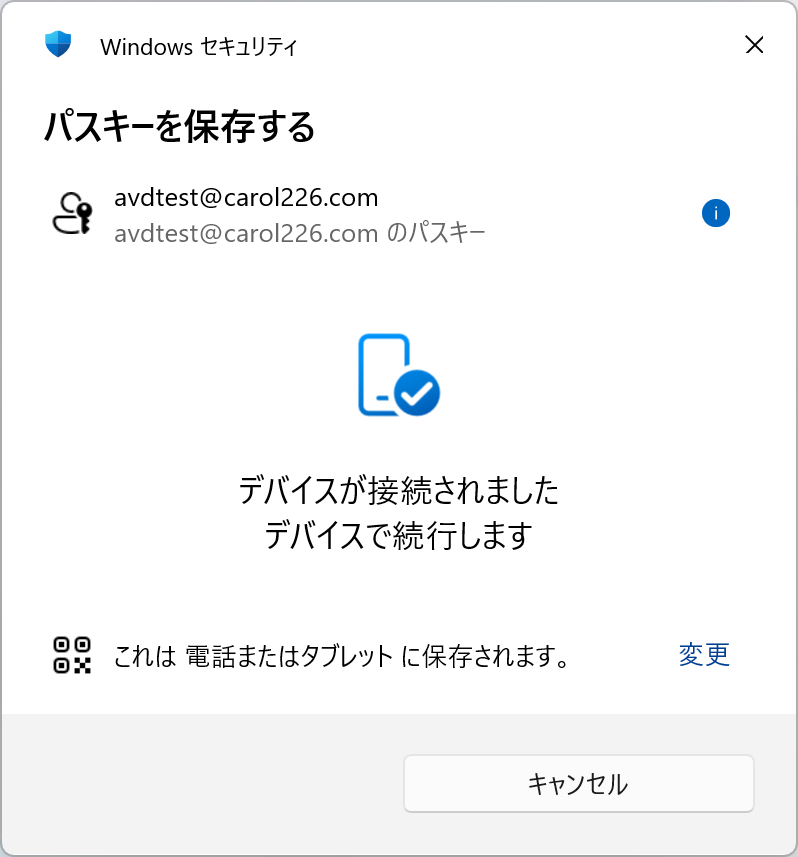Open the passkey info icon

pyautogui.click(x=716, y=213)
